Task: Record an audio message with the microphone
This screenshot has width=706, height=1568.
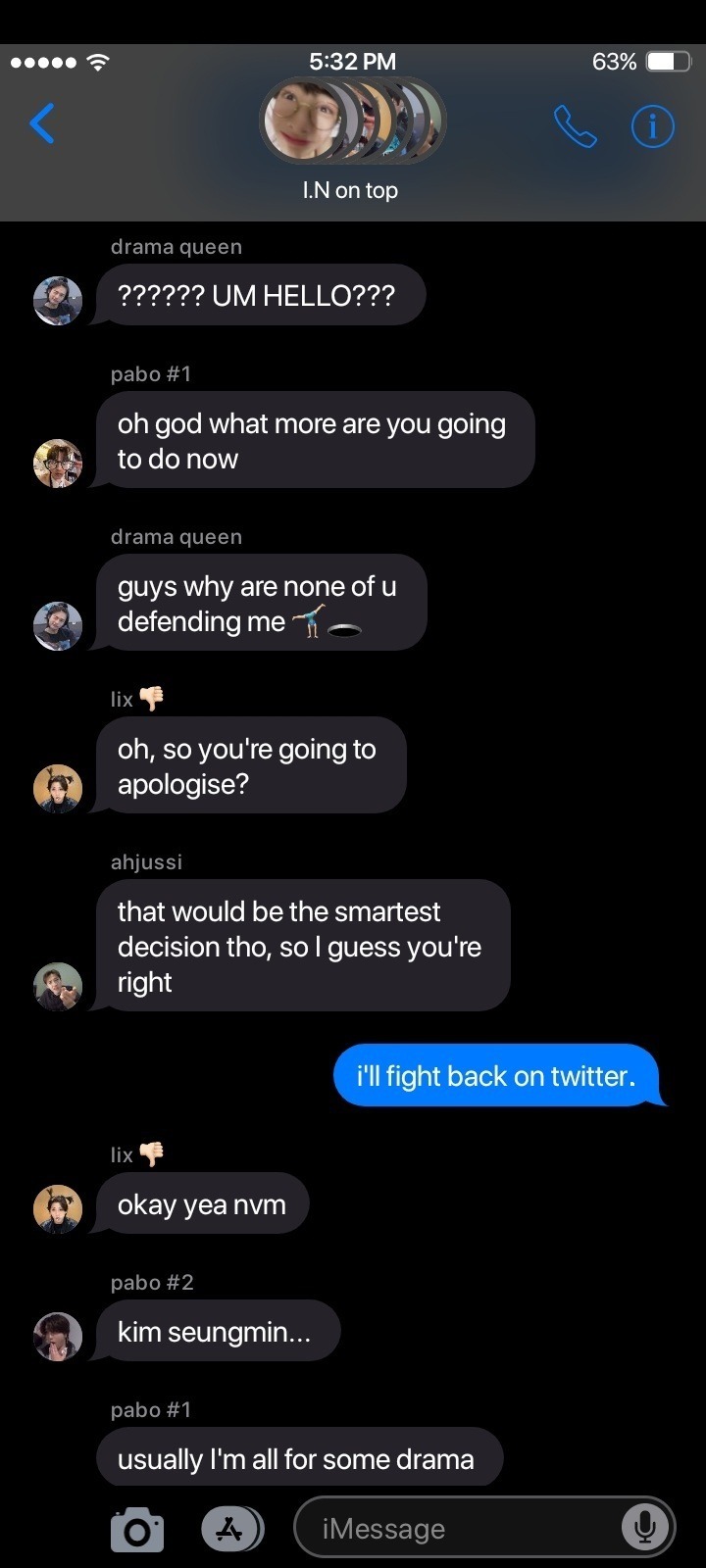Action: point(644,1527)
